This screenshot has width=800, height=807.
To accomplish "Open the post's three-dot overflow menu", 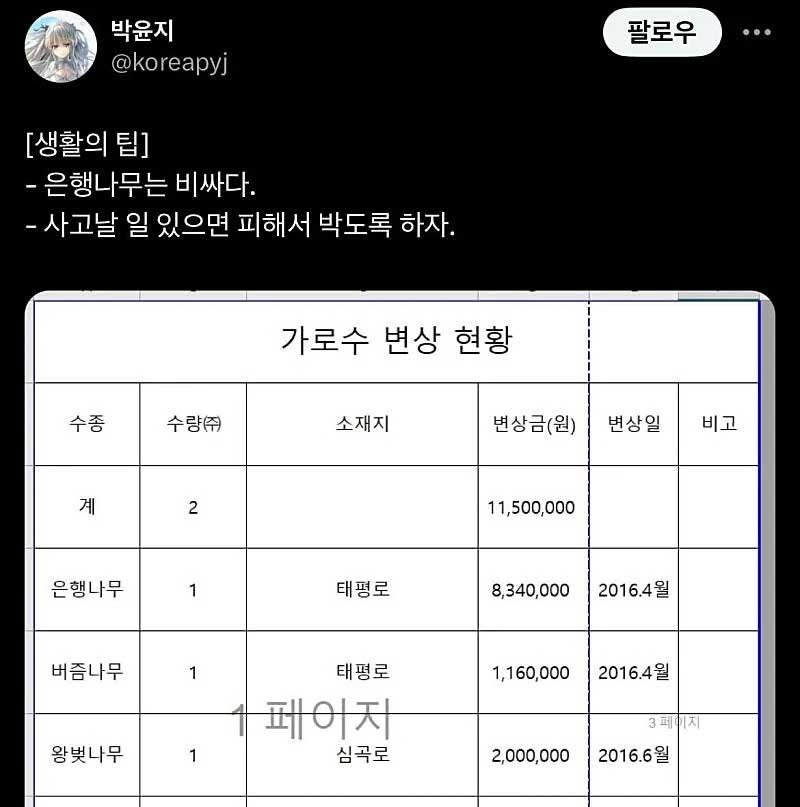I will point(756,32).
